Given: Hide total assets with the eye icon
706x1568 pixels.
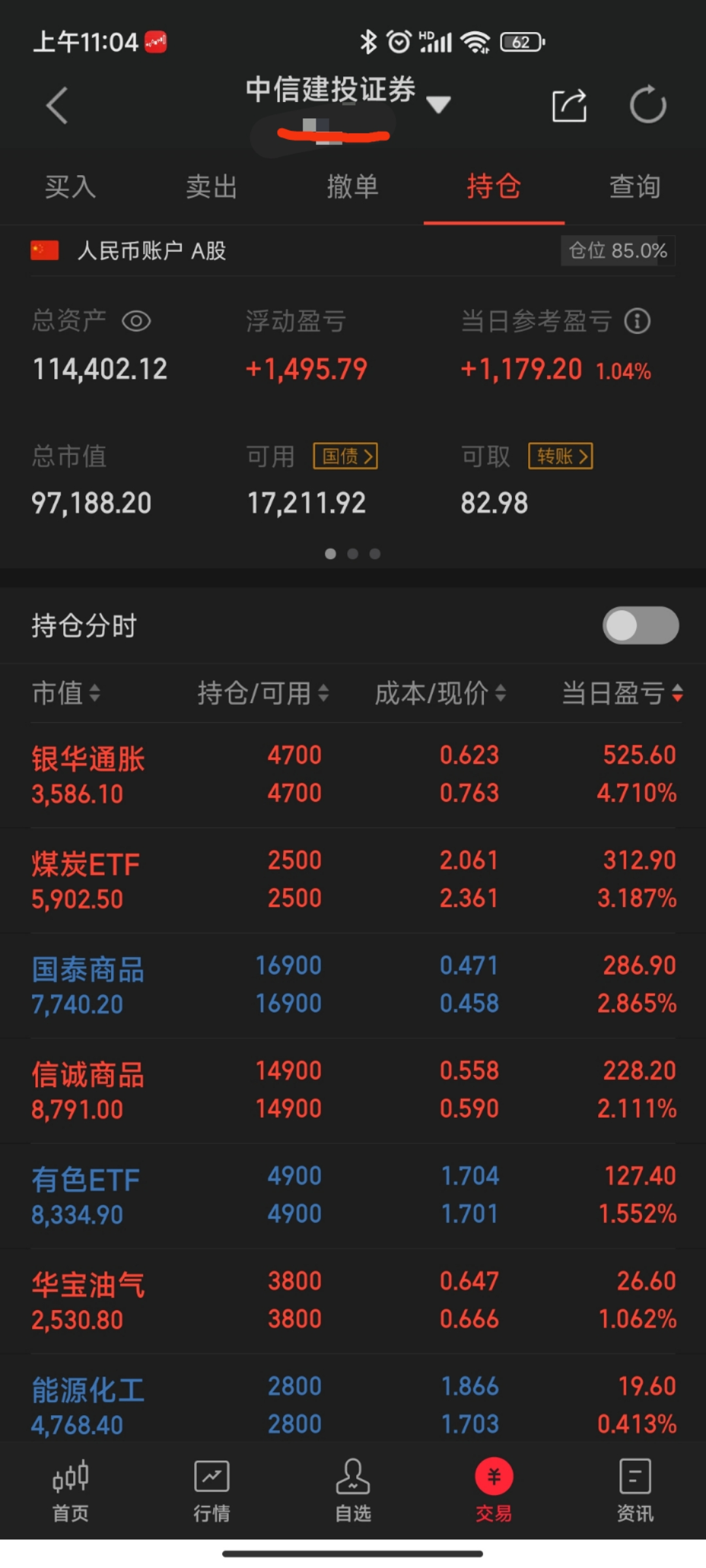Looking at the screenshot, I should click(136, 321).
